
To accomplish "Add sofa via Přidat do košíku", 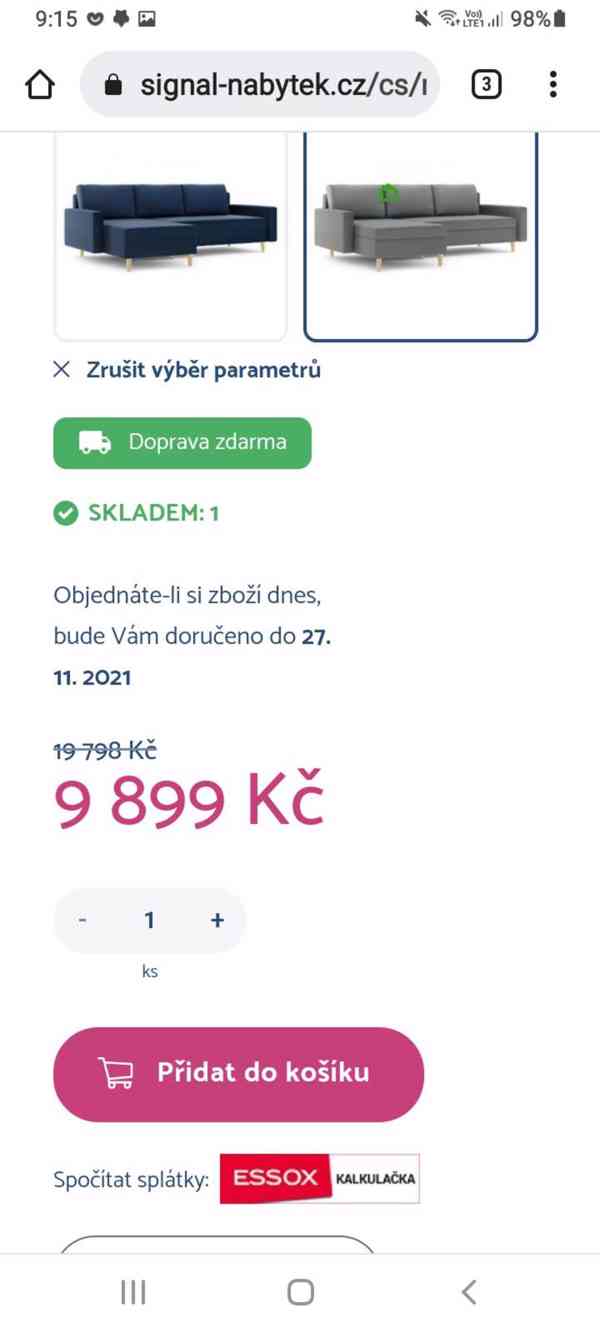I will click(x=238, y=1074).
